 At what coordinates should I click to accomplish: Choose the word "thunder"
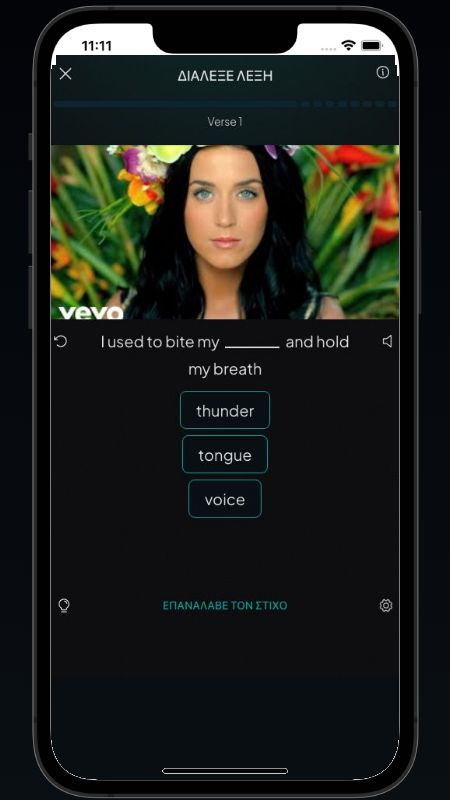coord(225,410)
